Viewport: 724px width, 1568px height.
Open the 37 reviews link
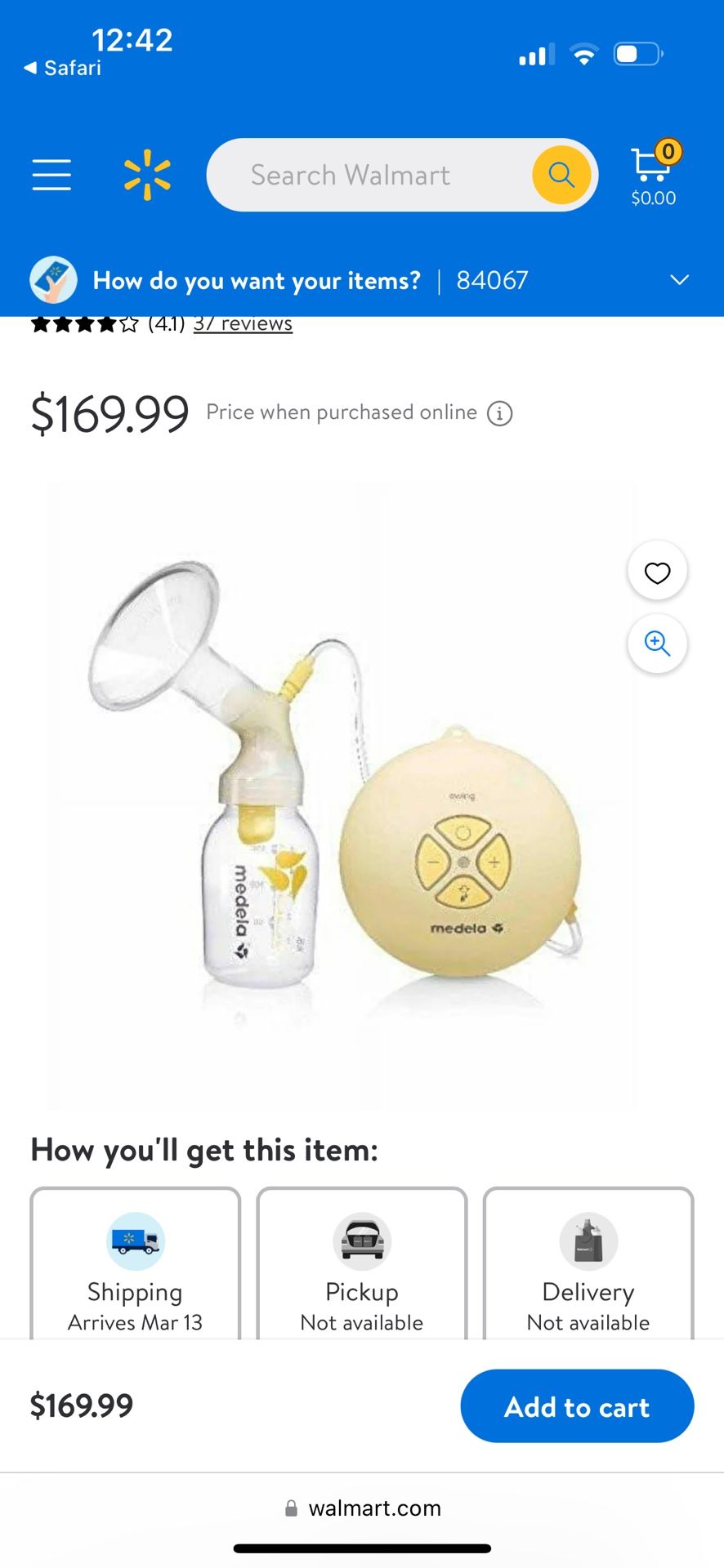[x=242, y=323]
